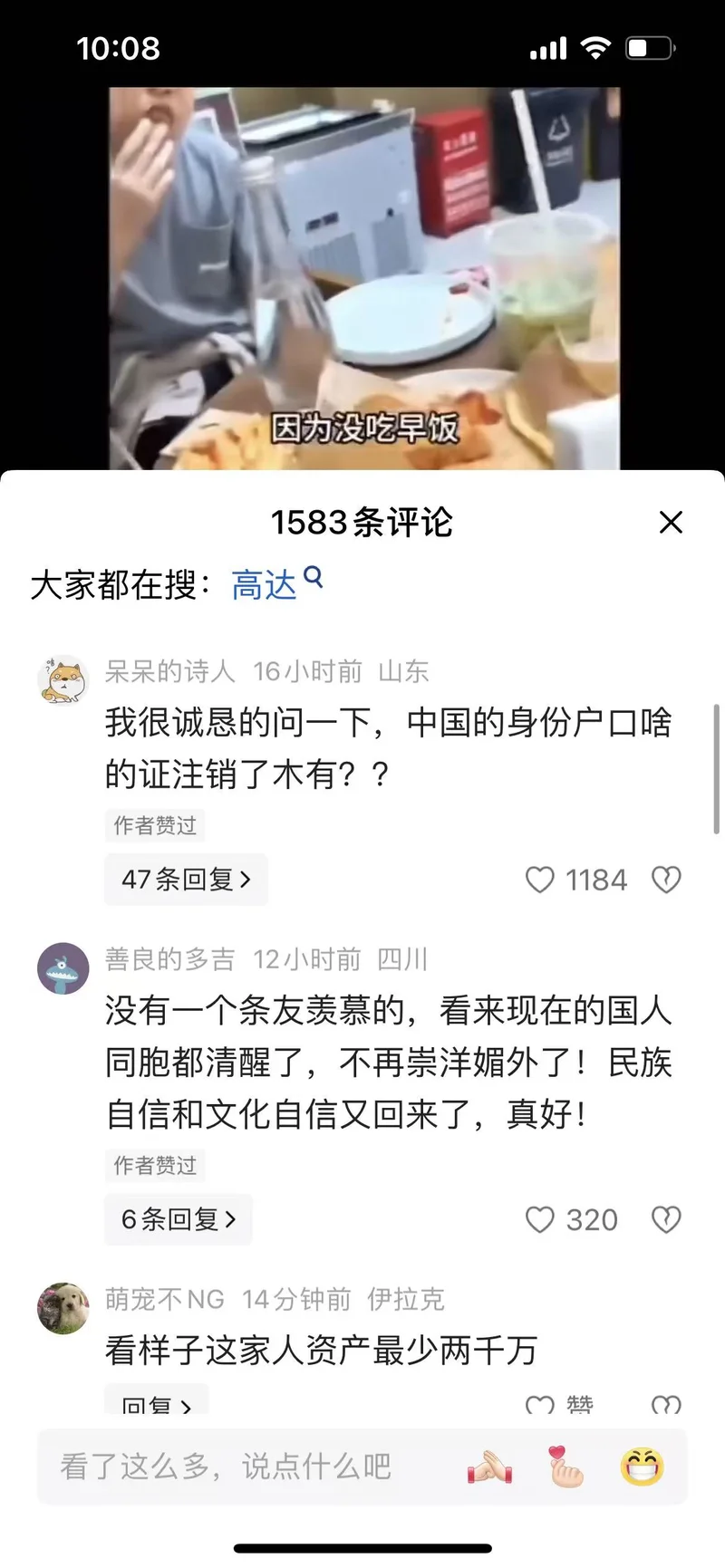This screenshot has width=725, height=1568.
Task: Open 萌宠不NG's profile avatar
Action: point(63,1307)
